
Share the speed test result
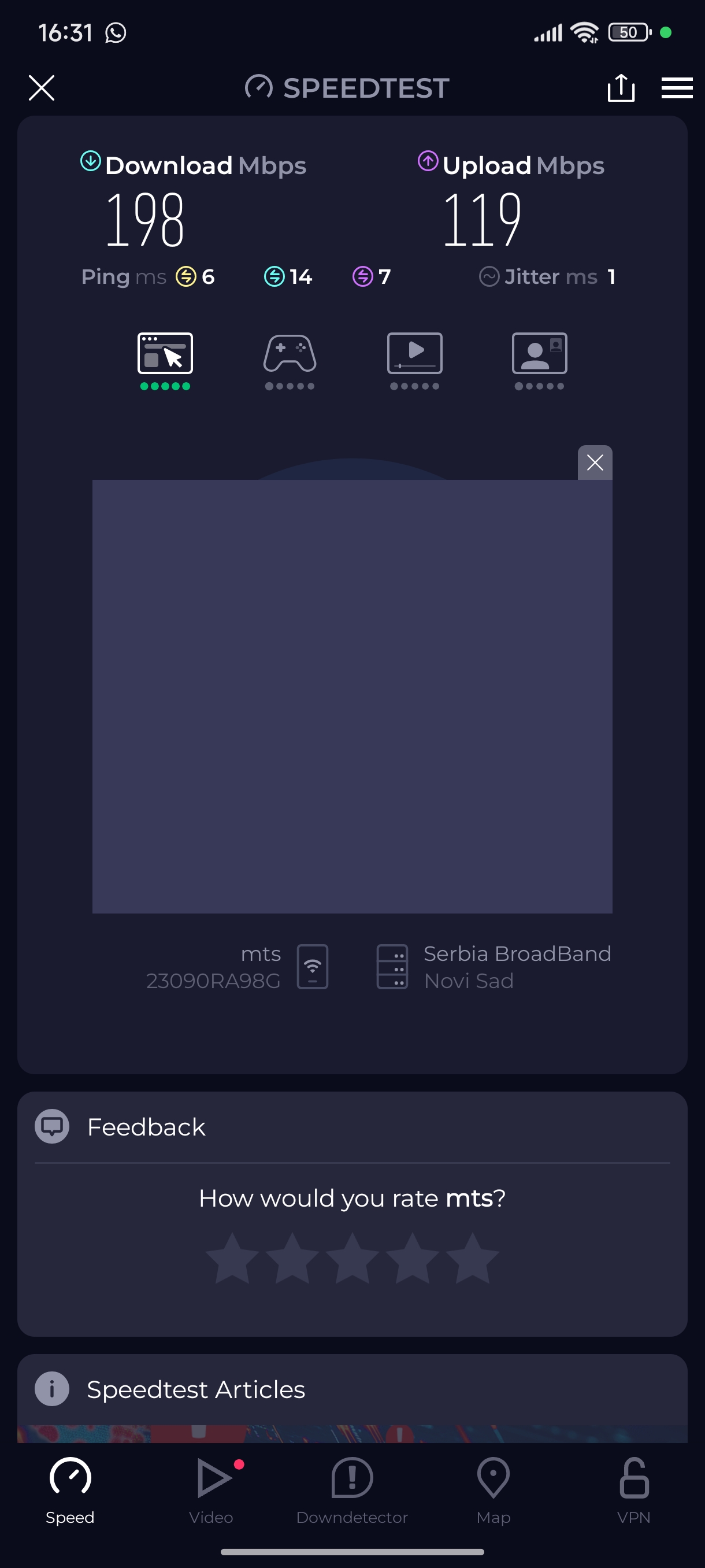621,88
